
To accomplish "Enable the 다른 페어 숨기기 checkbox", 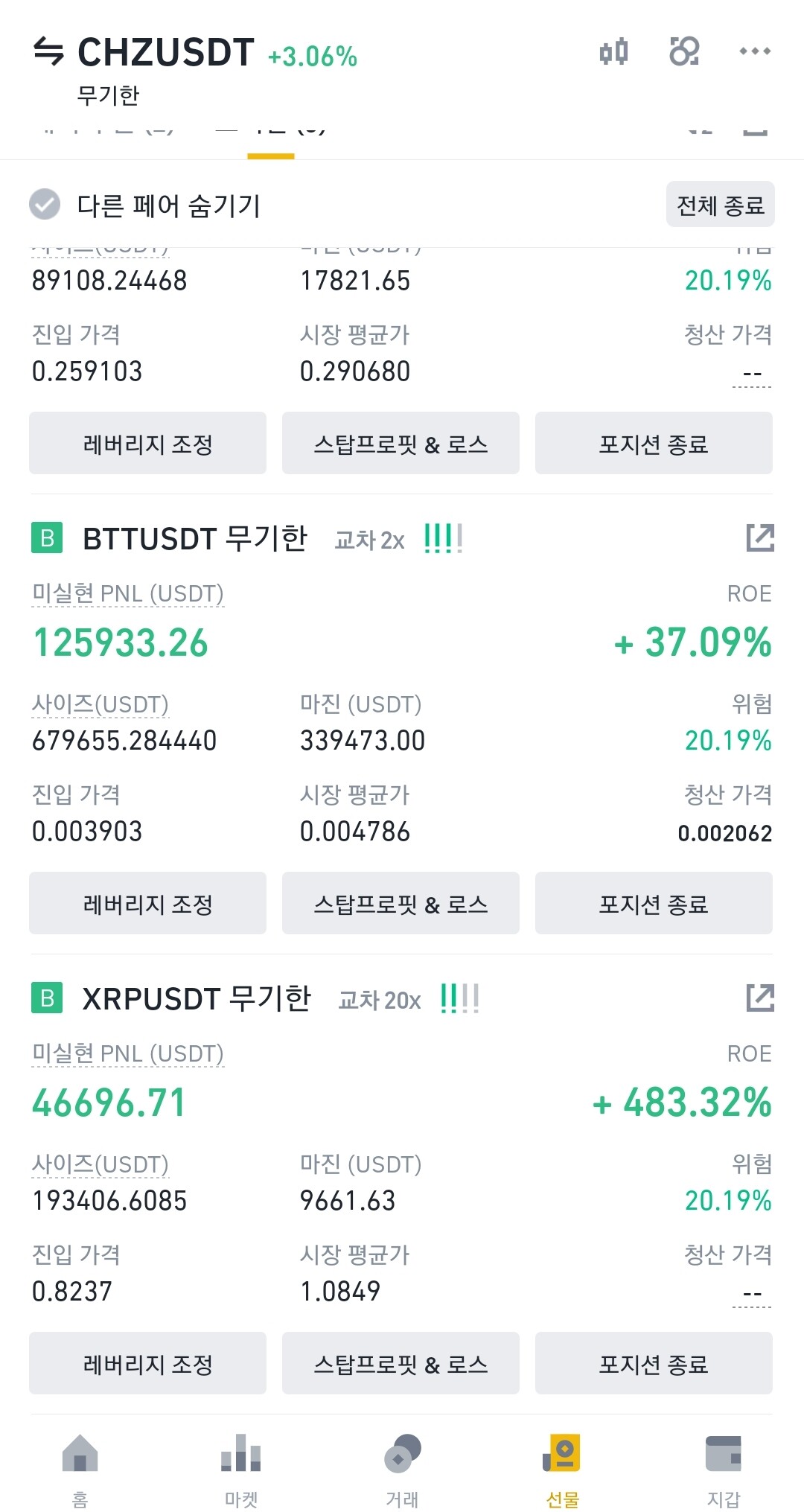I will pos(45,204).
